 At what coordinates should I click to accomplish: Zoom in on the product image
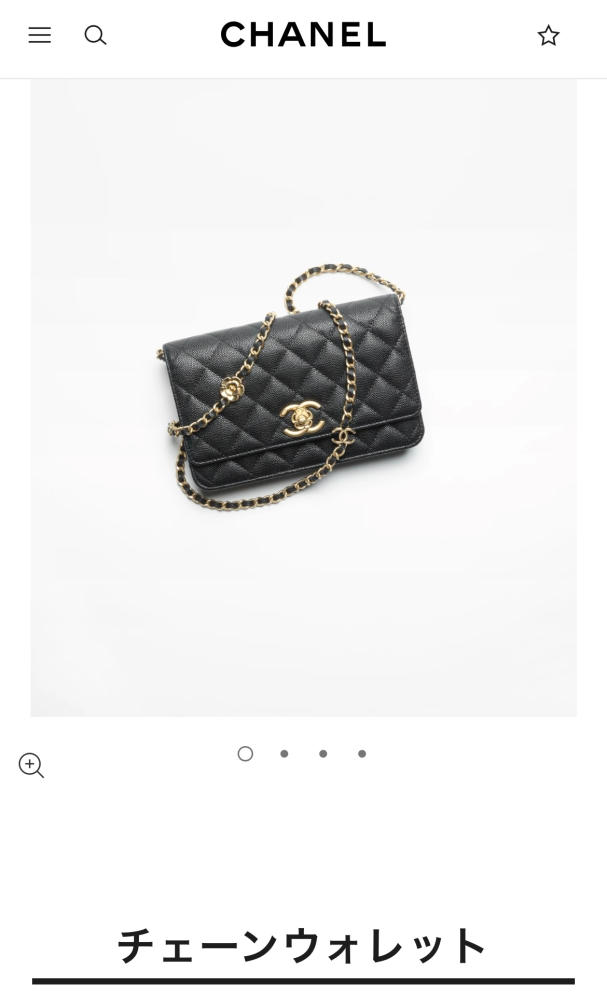[x=31, y=765]
